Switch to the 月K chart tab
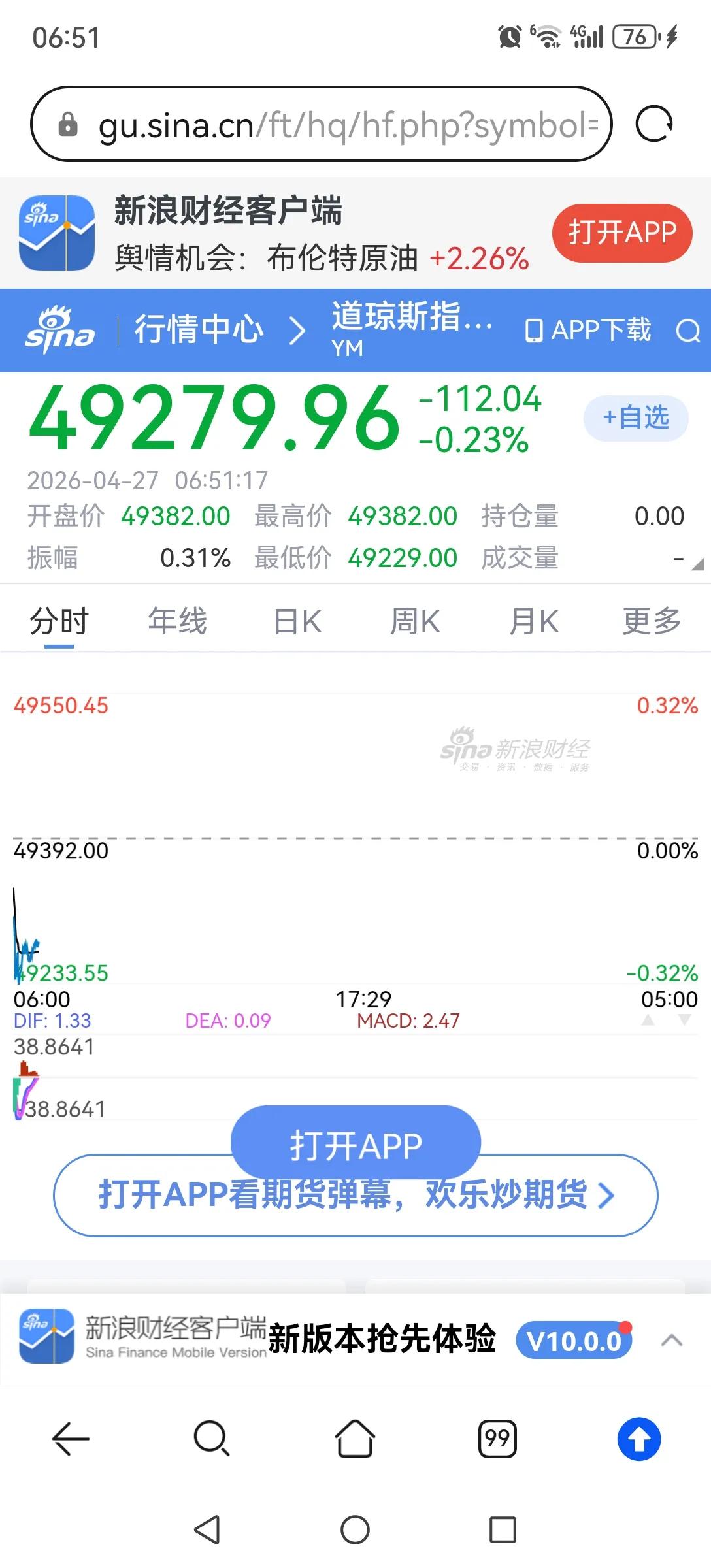The height and width of the screenshot is (1568, 711). 534,621
